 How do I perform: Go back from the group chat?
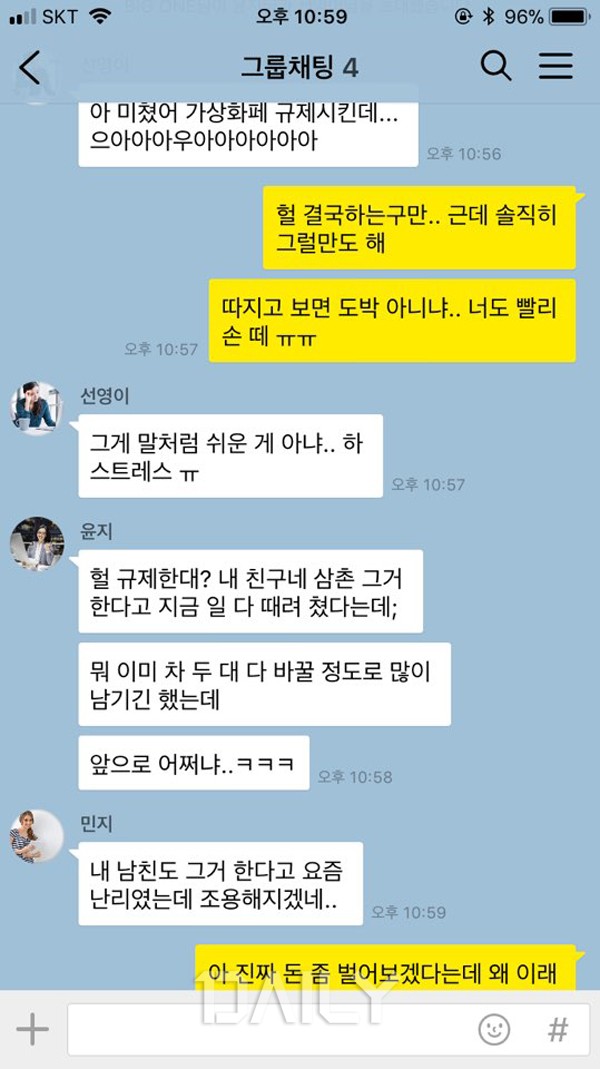[30, 67]
